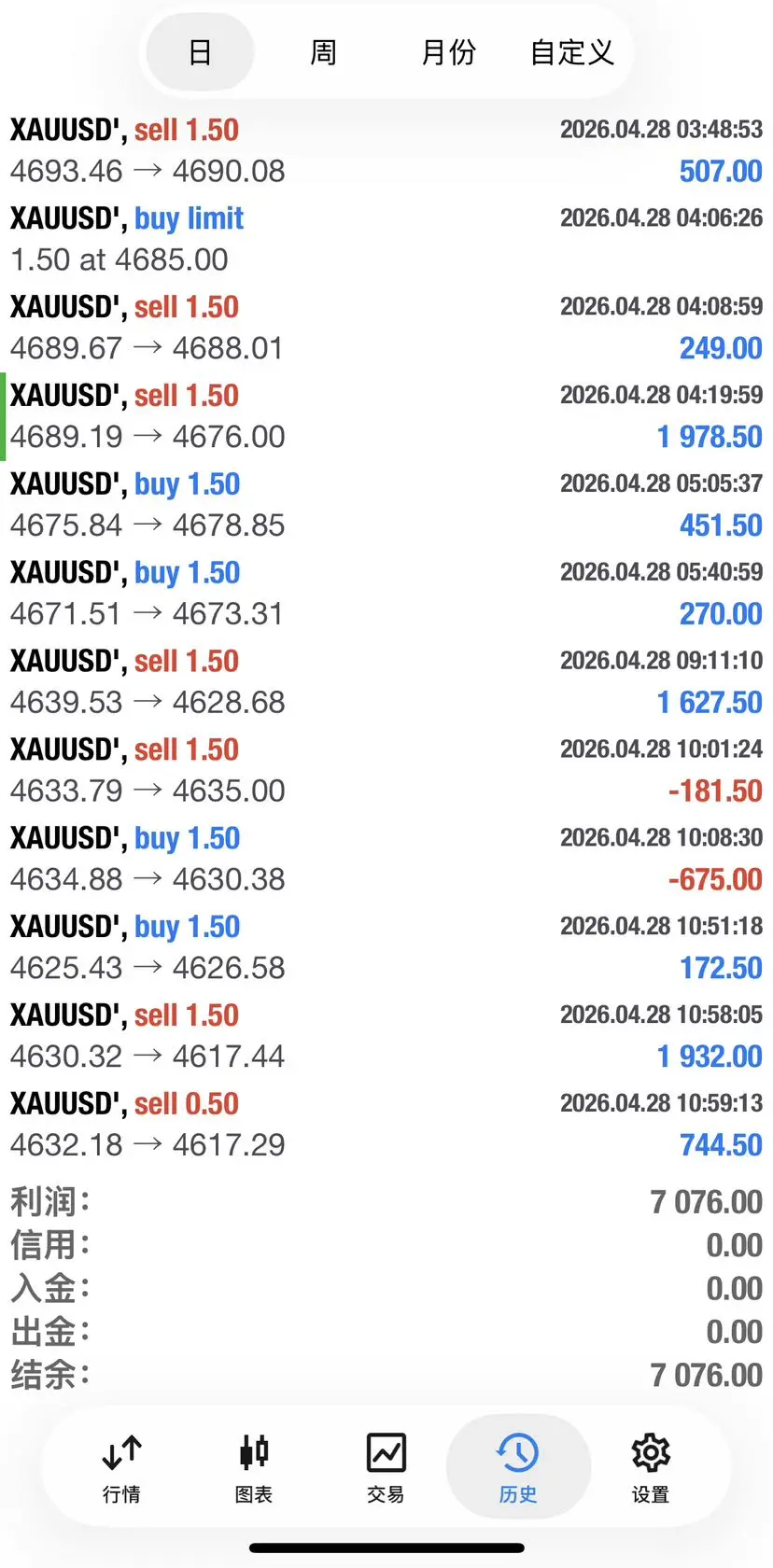773x1568 pixels.
Task: Open the sell 0.50 trade at 10:59:13
Action: pyautogui.click(x=386, y=1125)
